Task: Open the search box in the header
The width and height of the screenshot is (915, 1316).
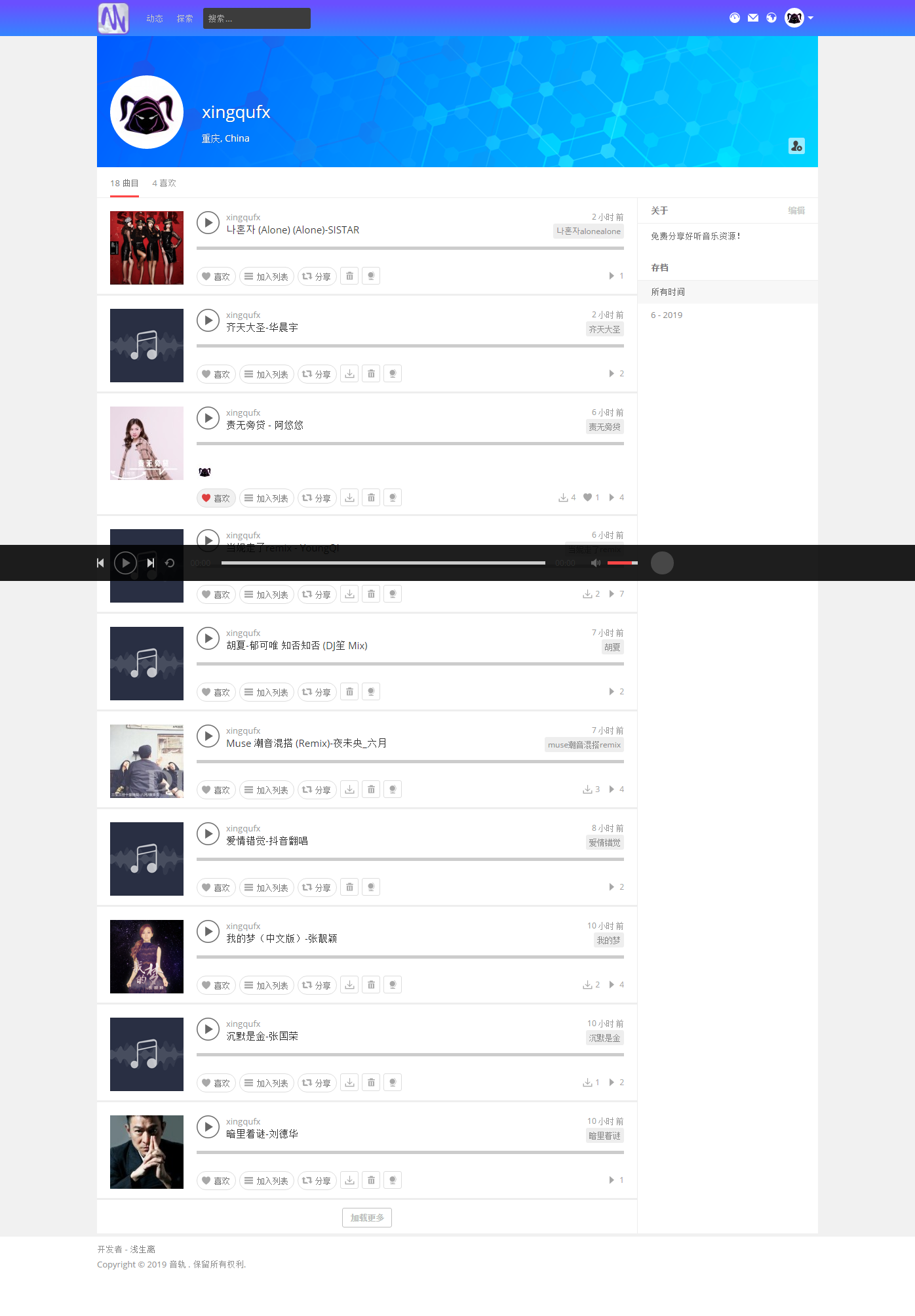Action: pos(256,18)
